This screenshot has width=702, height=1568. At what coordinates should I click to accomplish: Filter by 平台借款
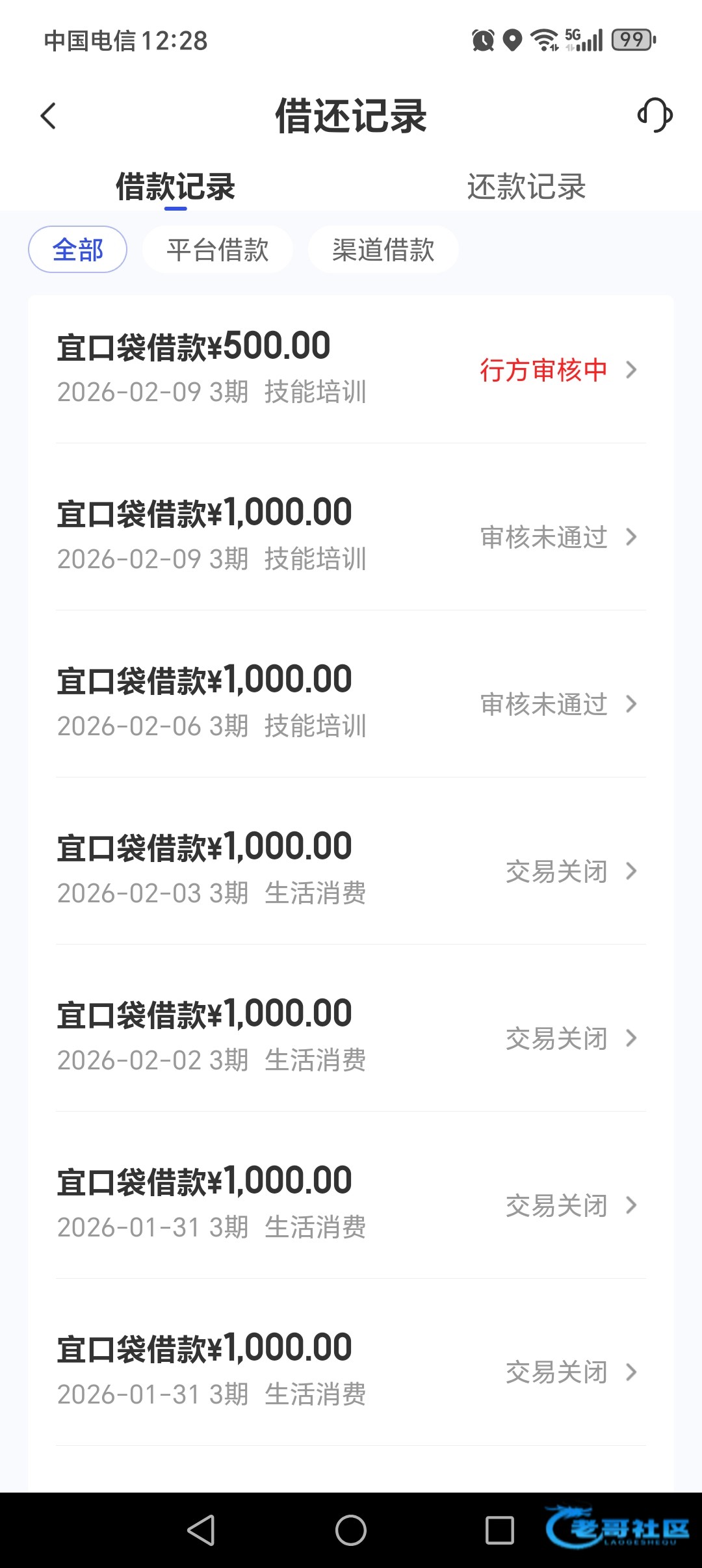217,250
